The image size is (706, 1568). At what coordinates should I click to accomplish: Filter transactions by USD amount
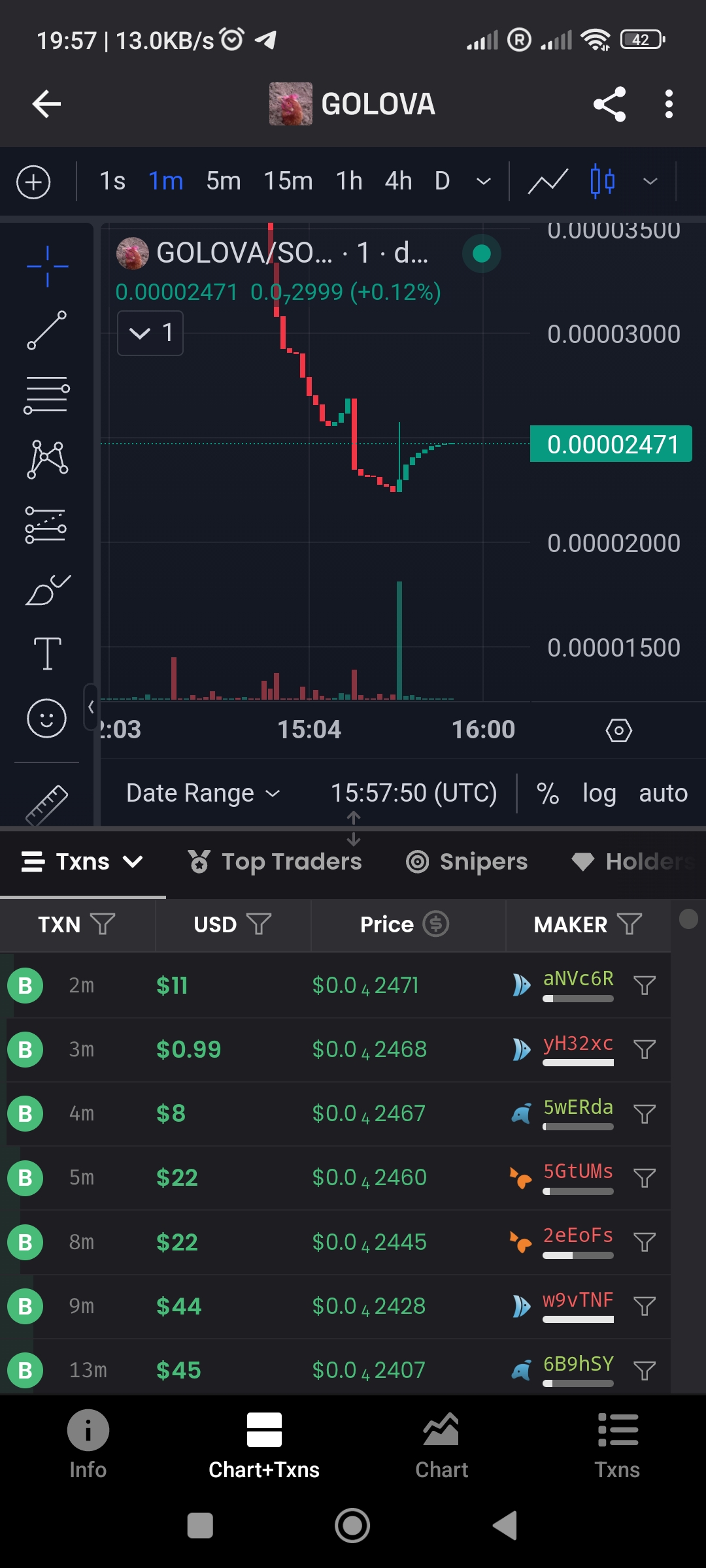259,924
